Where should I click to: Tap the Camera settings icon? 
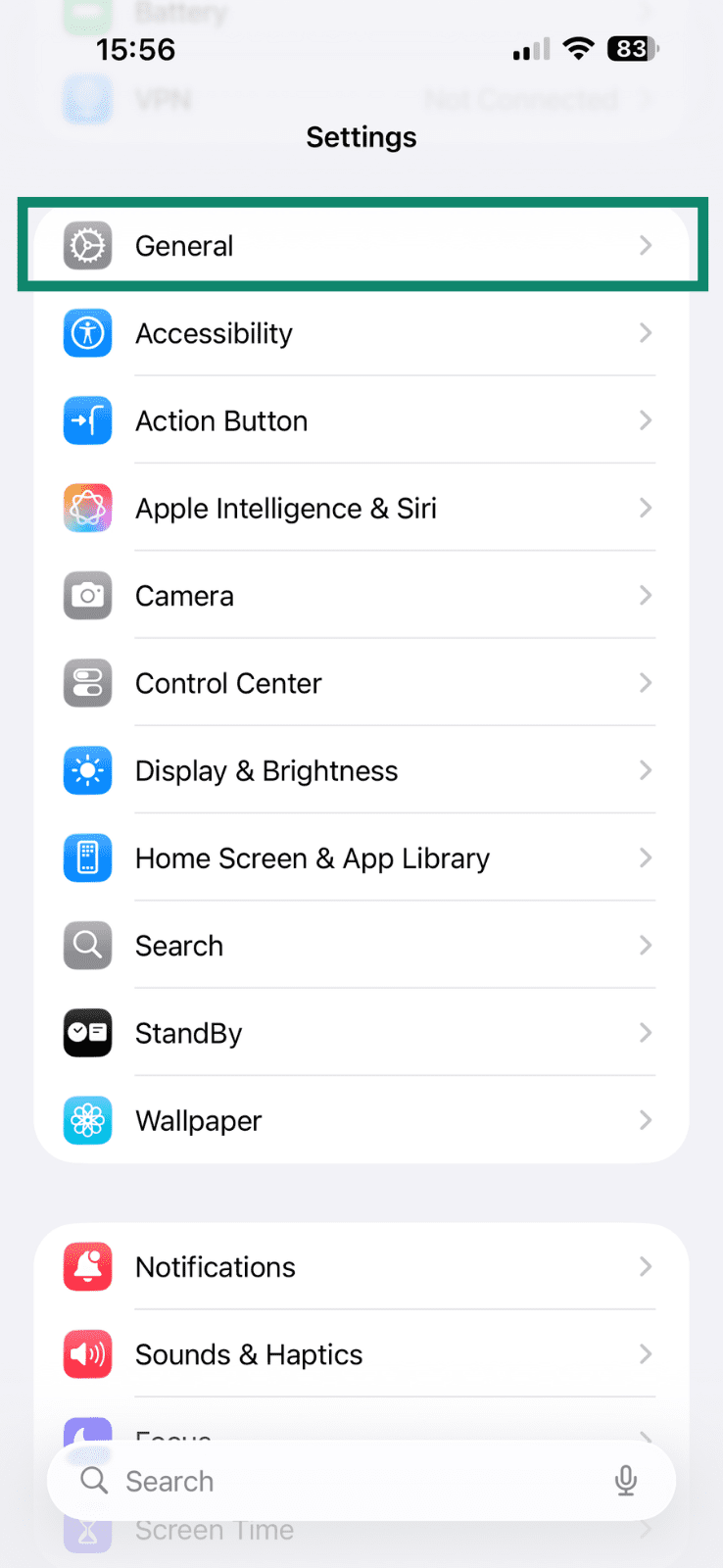87,595
